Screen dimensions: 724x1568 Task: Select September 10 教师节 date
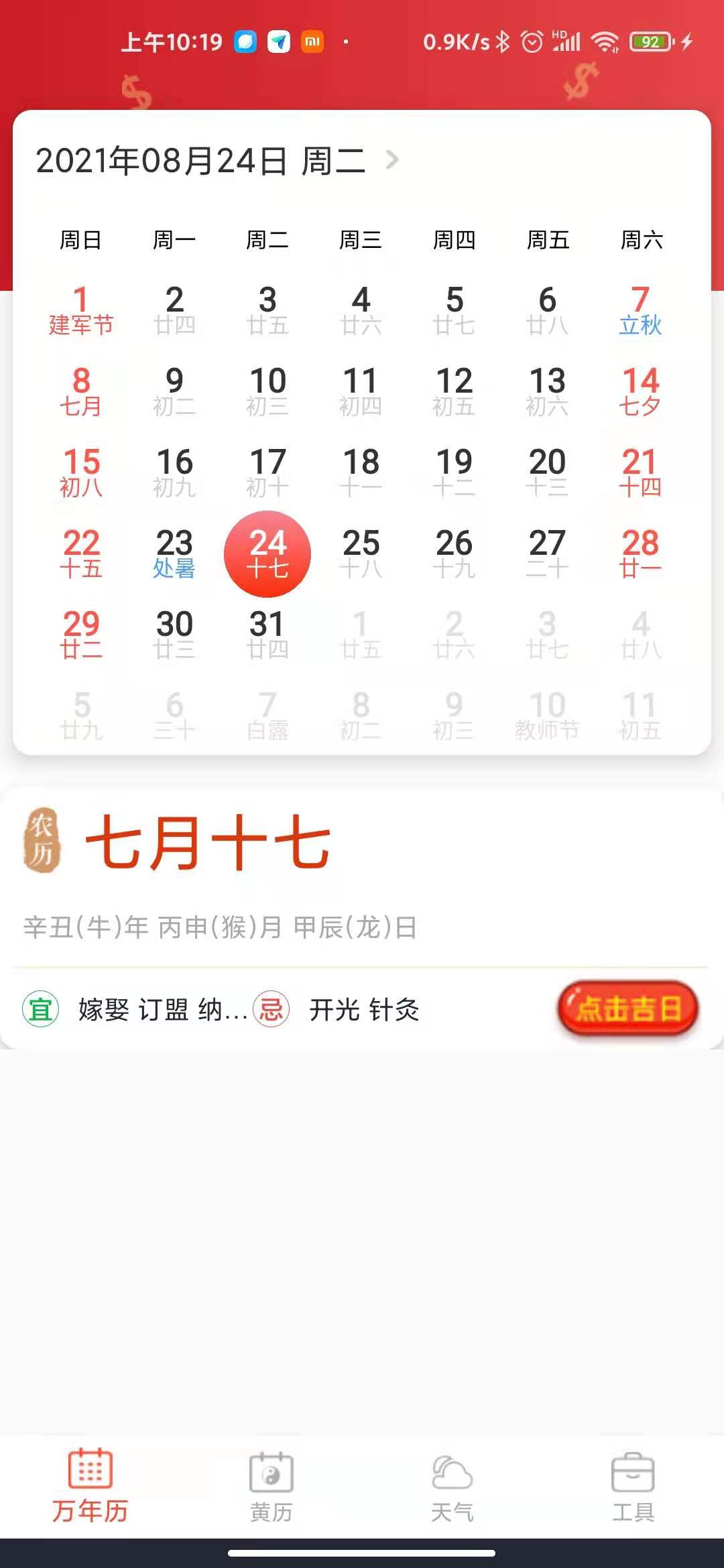point(547,716)
